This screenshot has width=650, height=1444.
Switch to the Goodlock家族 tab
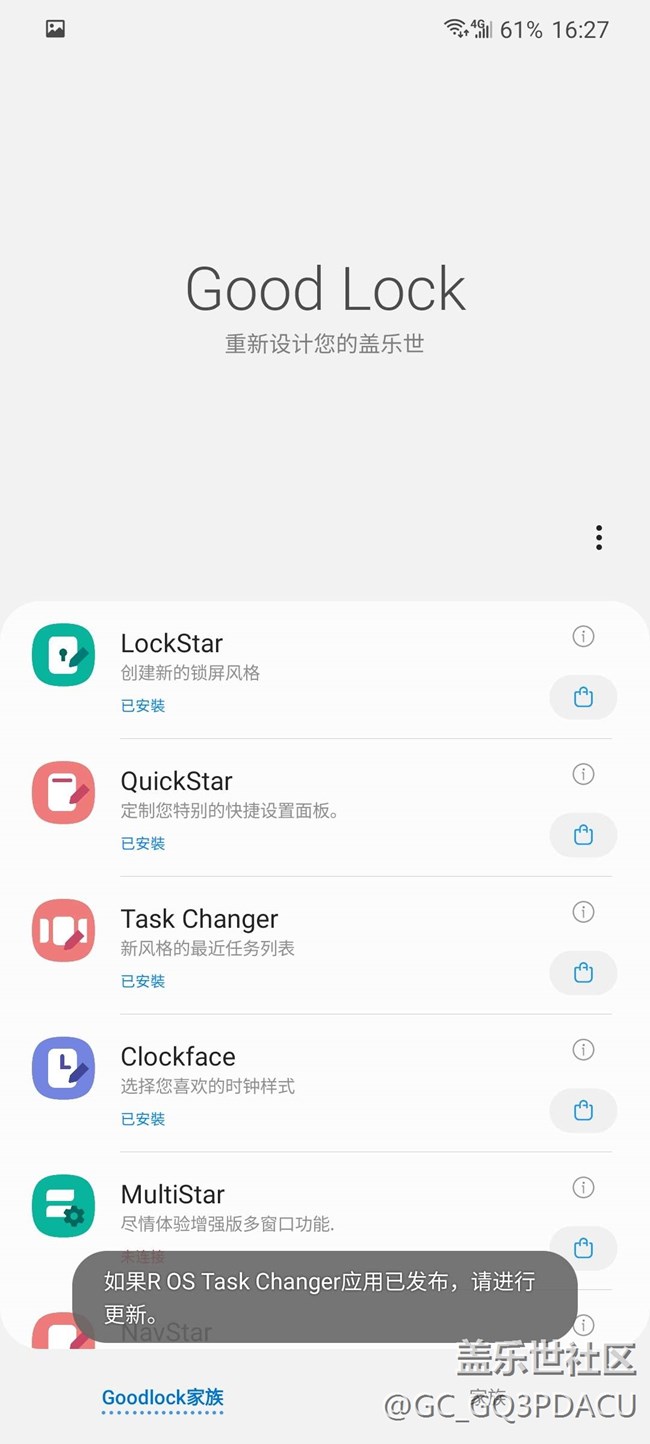163,1398
